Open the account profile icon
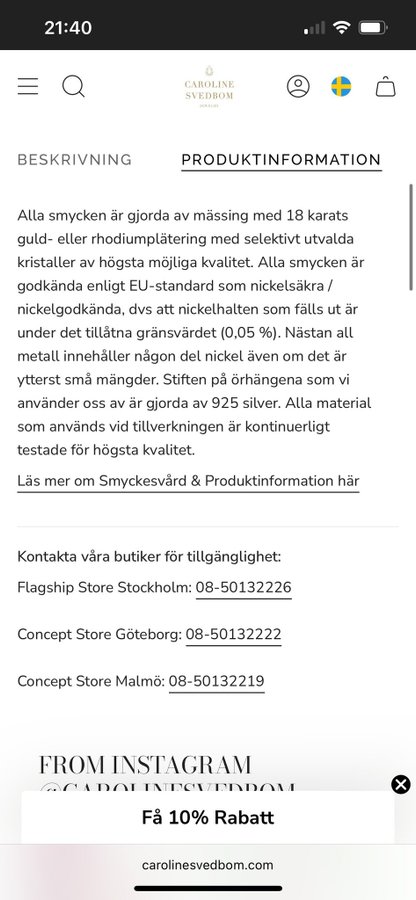This screenshot has width=416, height=900. (298, 86)
